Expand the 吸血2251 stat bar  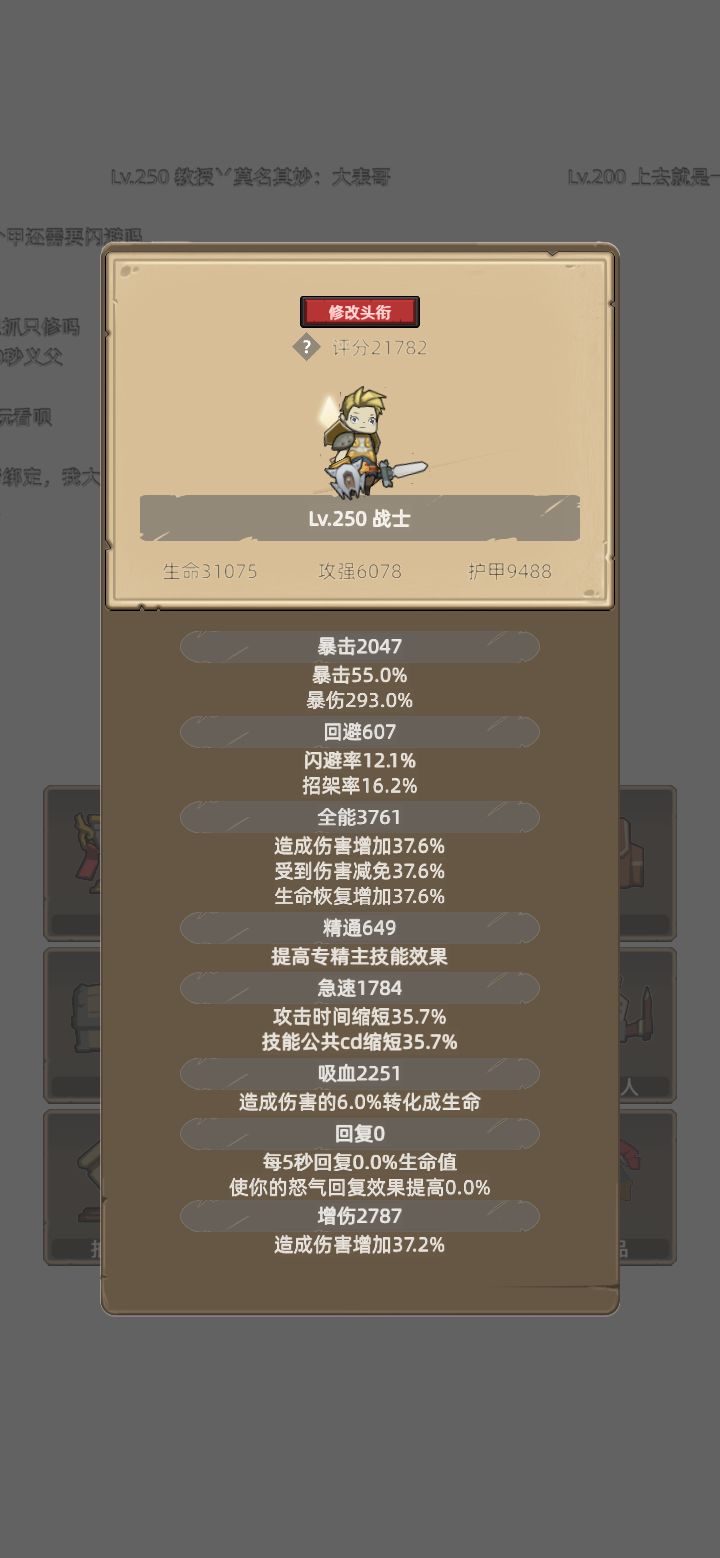tap(360, 1073)
